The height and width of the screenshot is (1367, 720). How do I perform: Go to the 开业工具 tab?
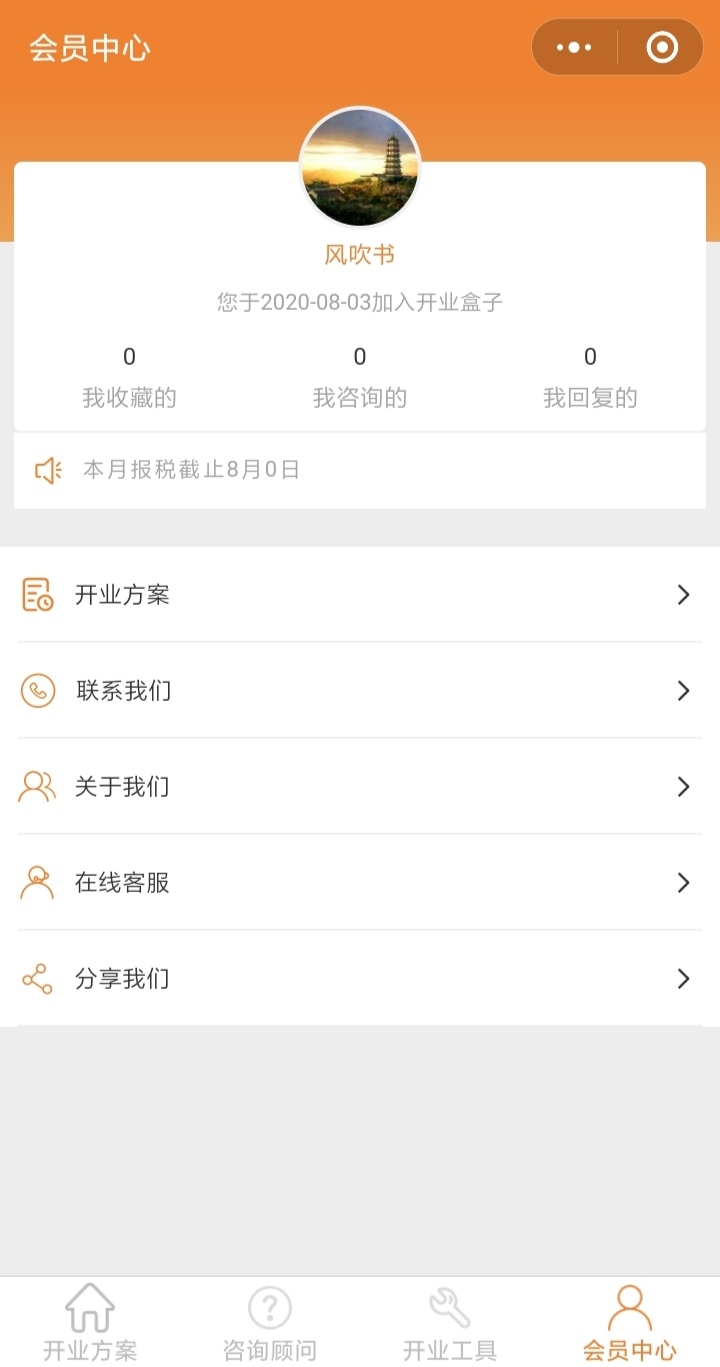[450, 1324]
